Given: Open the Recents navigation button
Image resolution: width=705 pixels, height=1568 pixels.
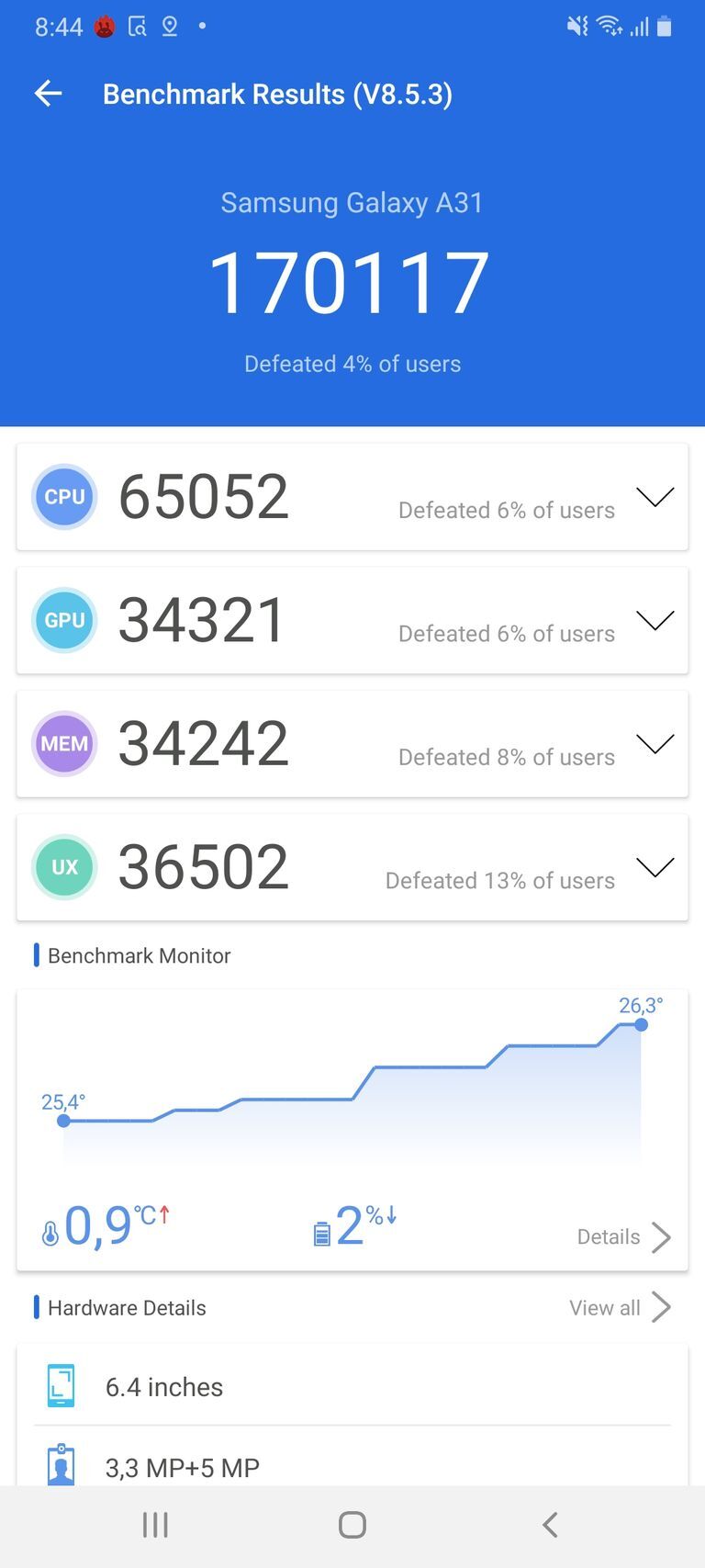Looking at the screenshot, I should point(154,1524).
